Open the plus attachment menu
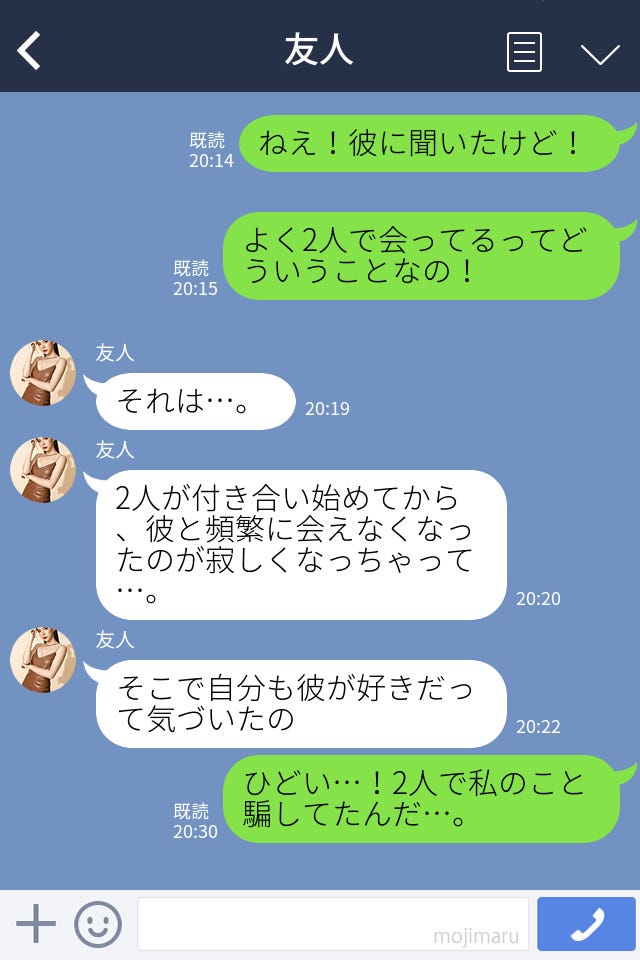 (36, 924)
